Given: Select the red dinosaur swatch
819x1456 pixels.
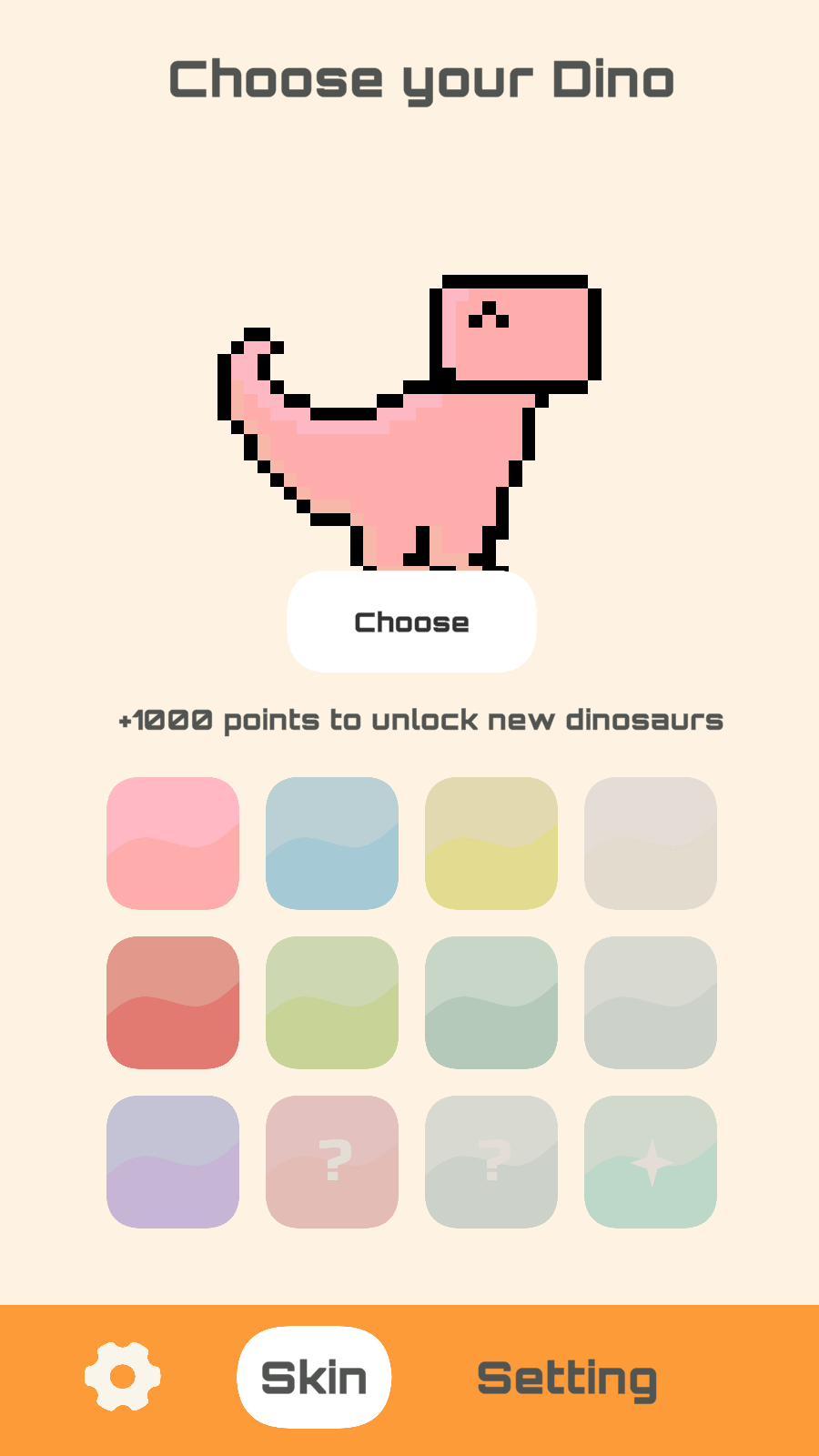Looking at the screenshot, I should [x=173, y=1002].
